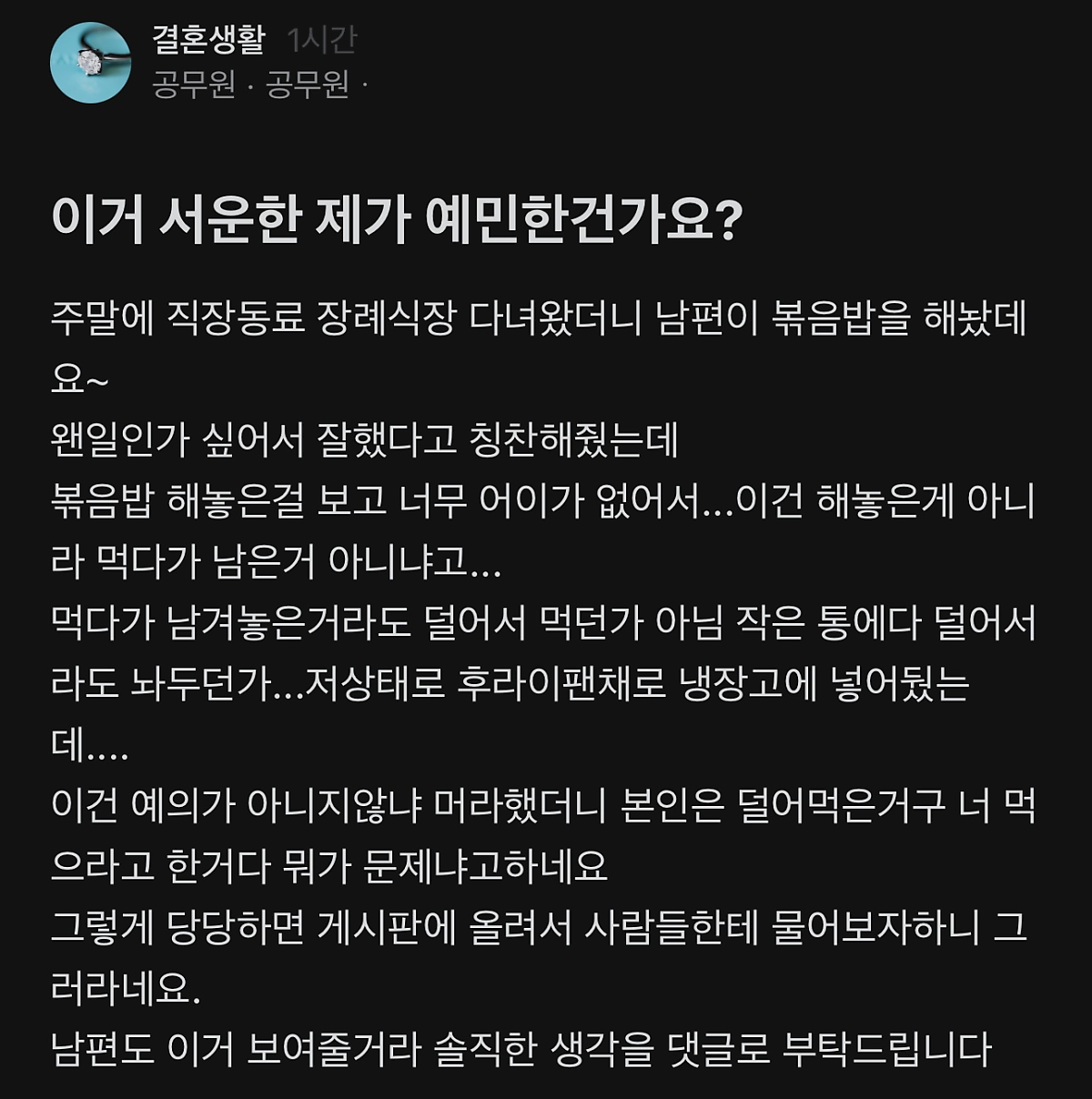Open the 결혼생활 channel profile picture

pos(91,62)
